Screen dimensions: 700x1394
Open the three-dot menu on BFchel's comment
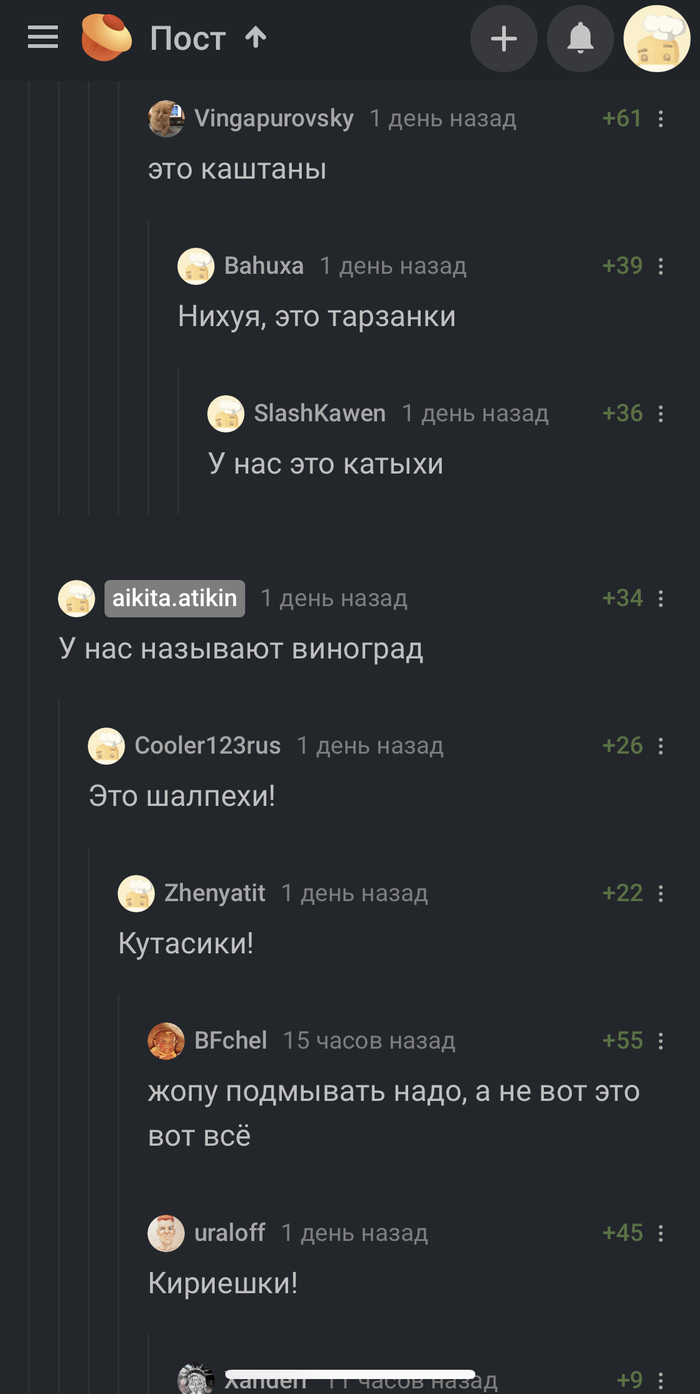[661, 1041]
